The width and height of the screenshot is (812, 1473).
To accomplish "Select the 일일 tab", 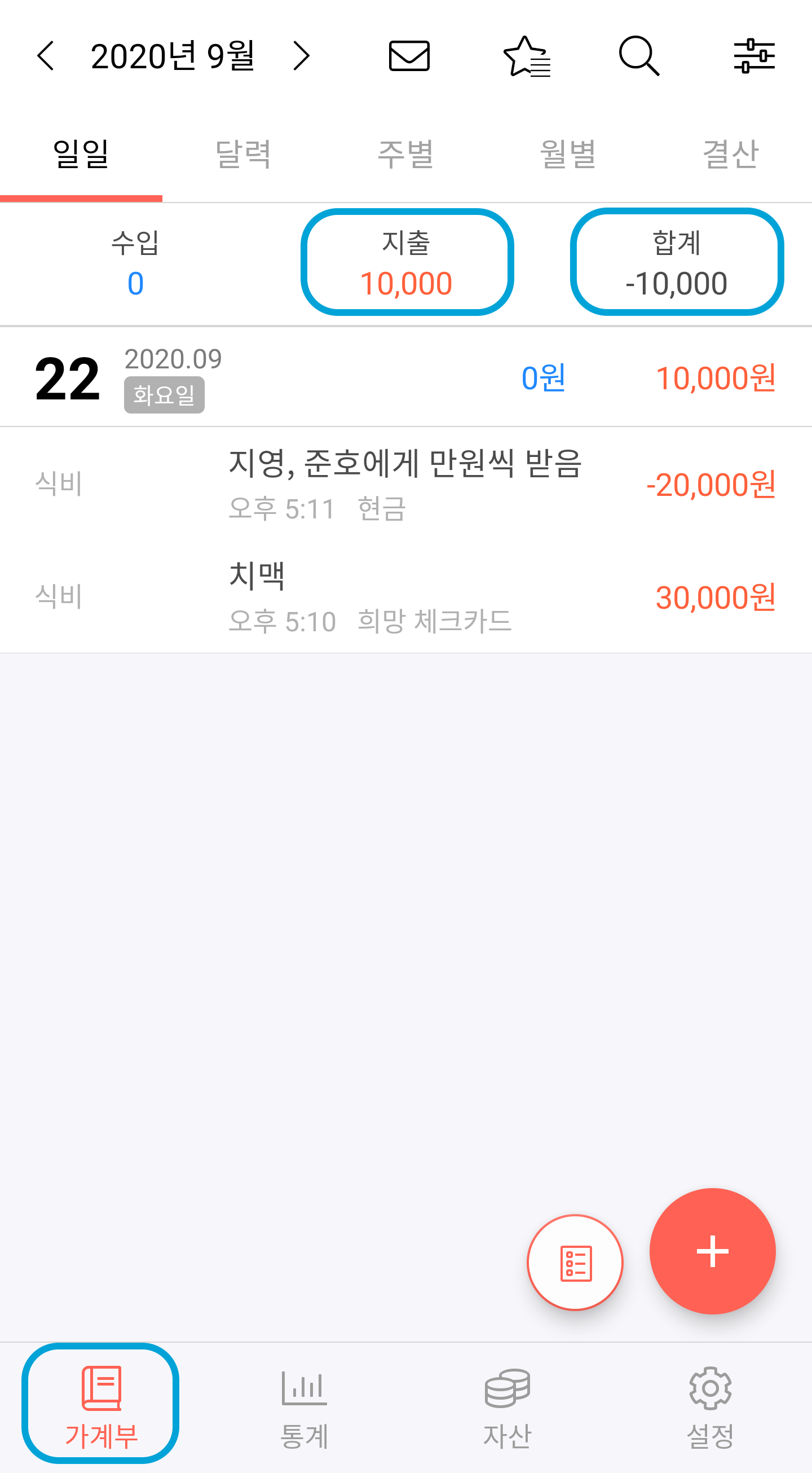I will 81,155.
